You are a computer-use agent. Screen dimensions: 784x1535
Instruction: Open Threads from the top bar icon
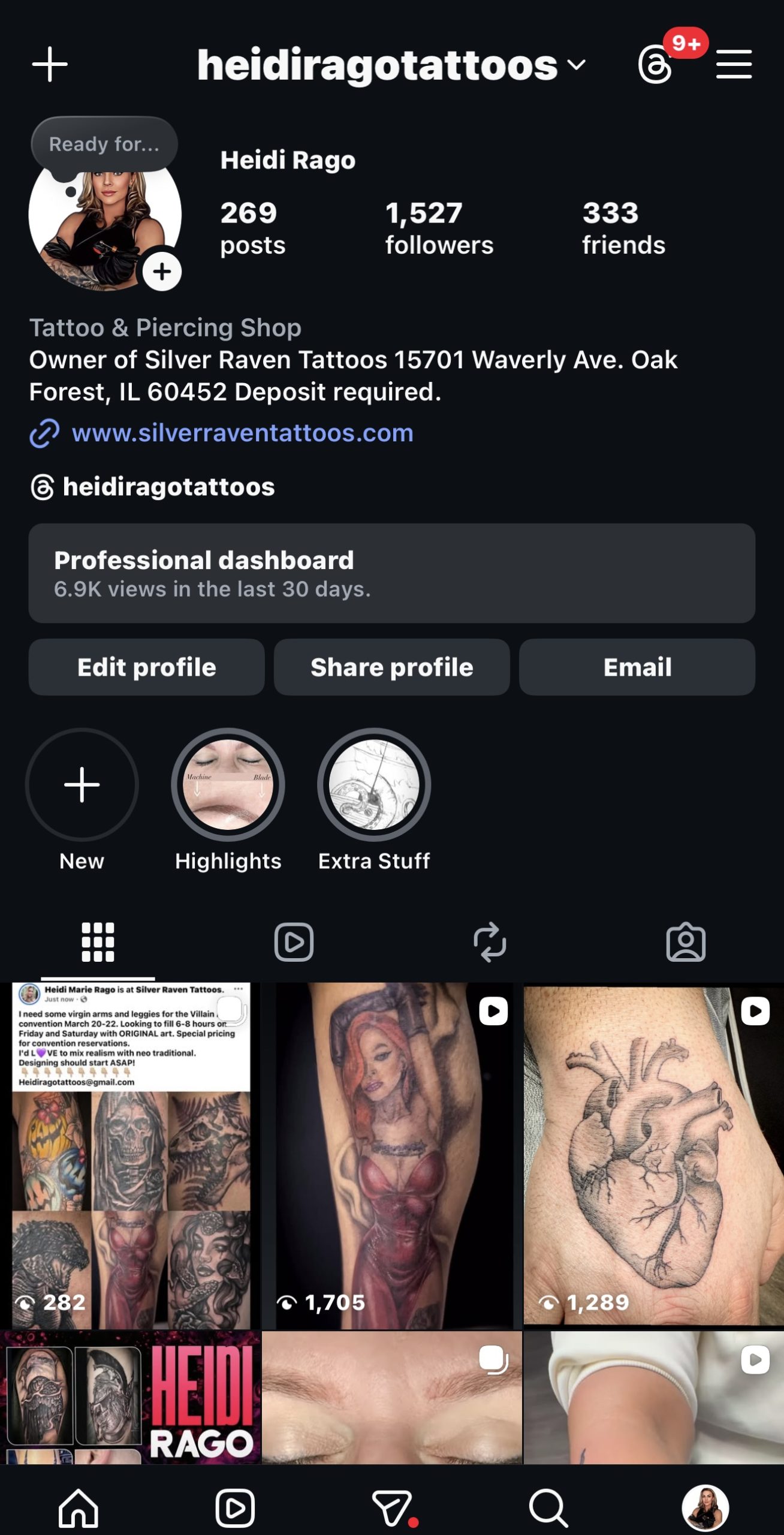pyautogui.click(x=655, y=65)
